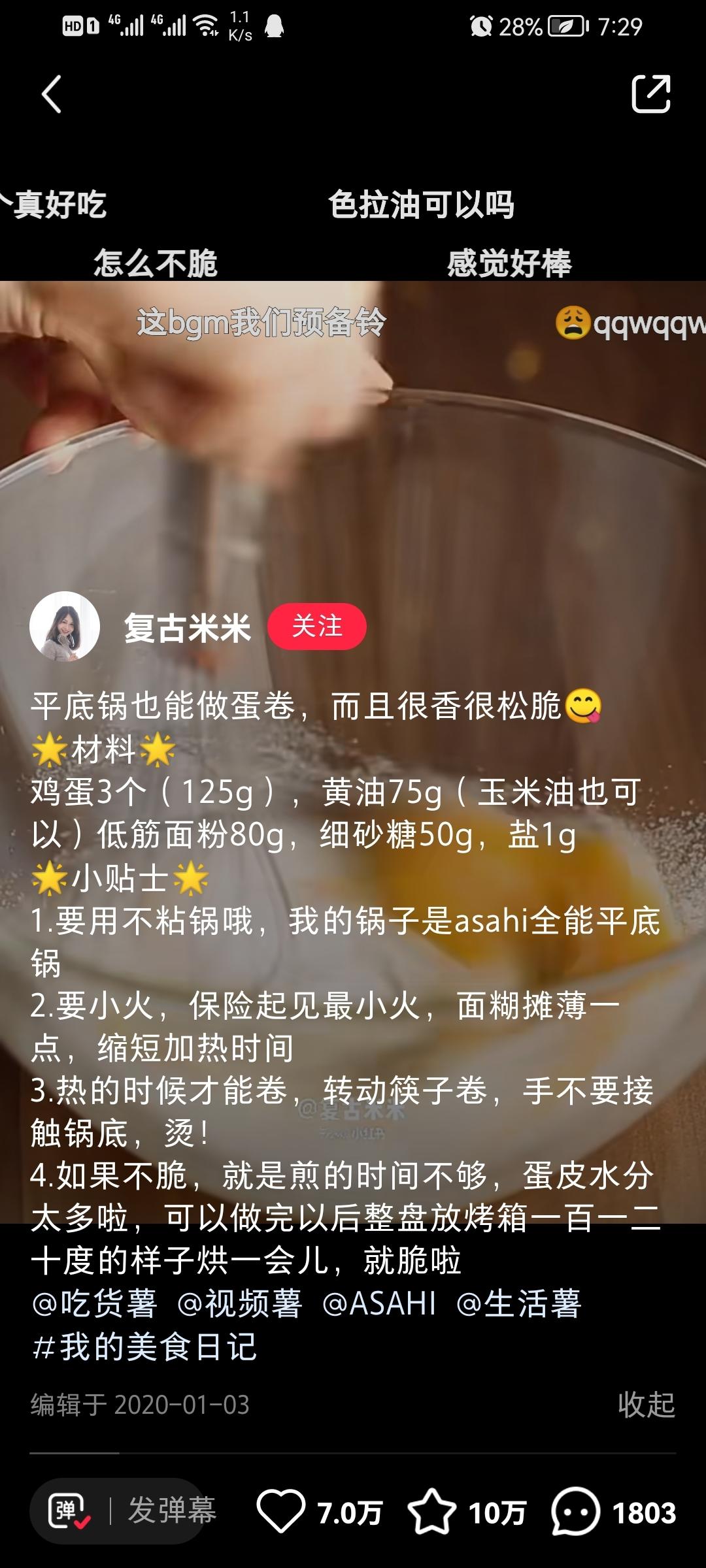Follow 复古米米 with the 关注 button
This screenshot has width=706, height=1568.
[317, 627]
